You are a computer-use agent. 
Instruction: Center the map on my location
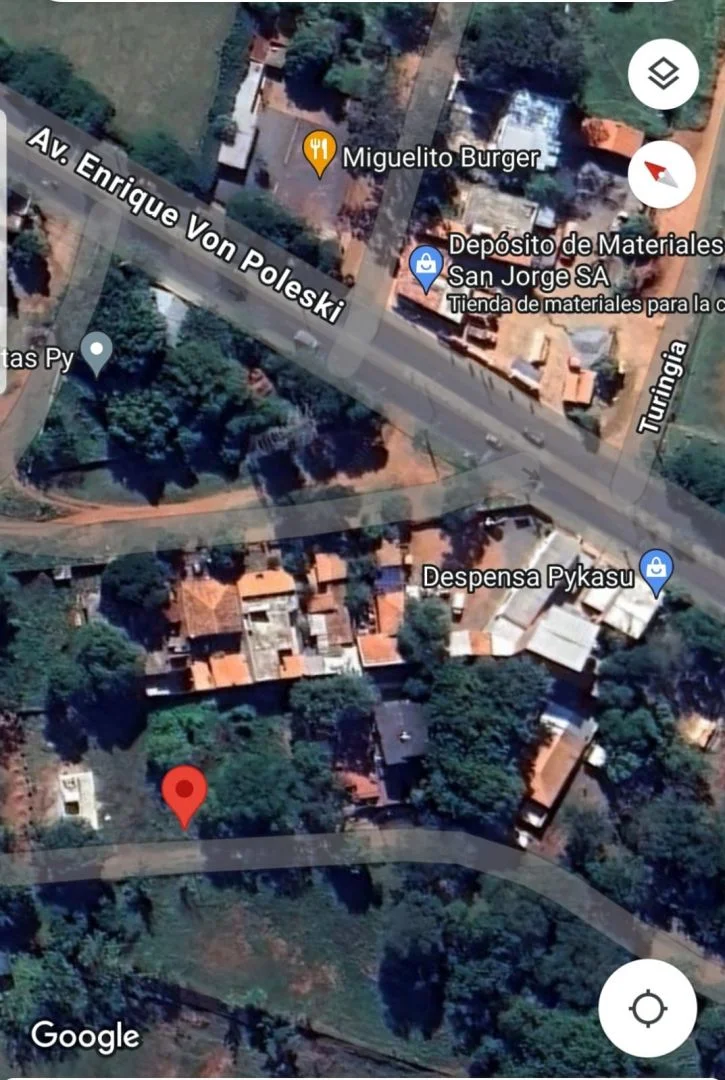648,1008
